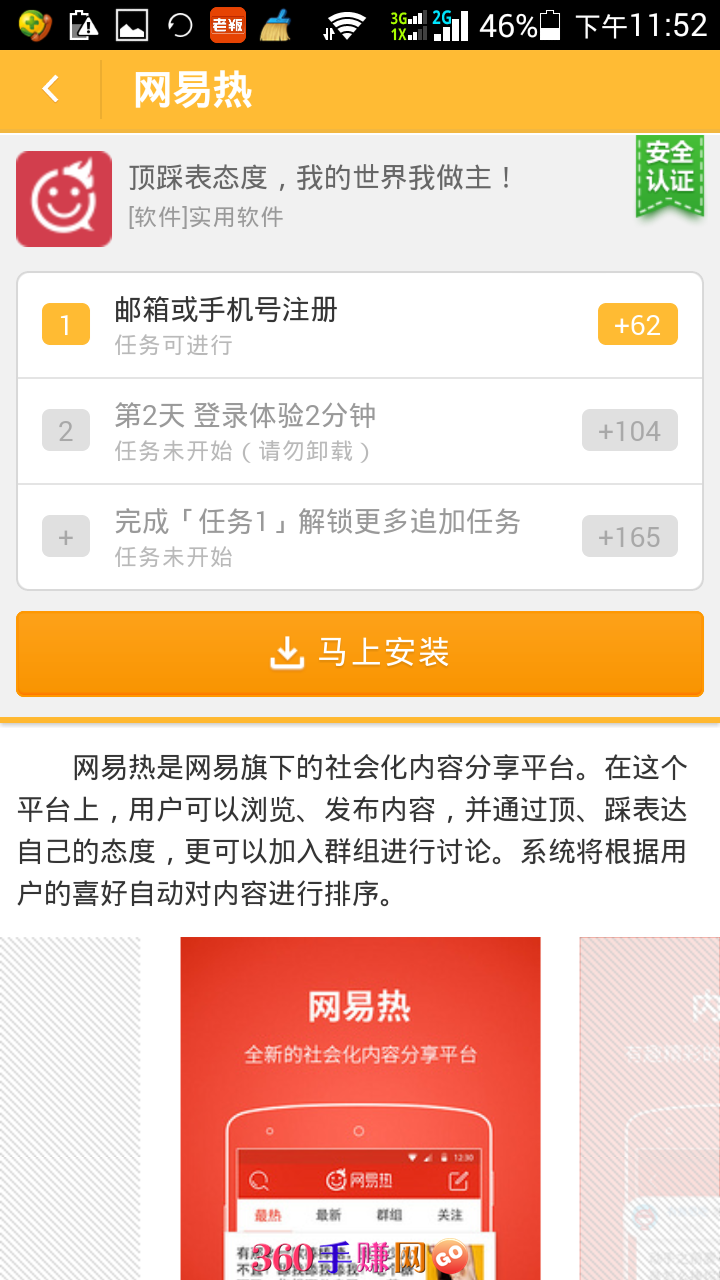
Task: Open task 1 邮箱或手机号注册
Action: click(360, 326)
